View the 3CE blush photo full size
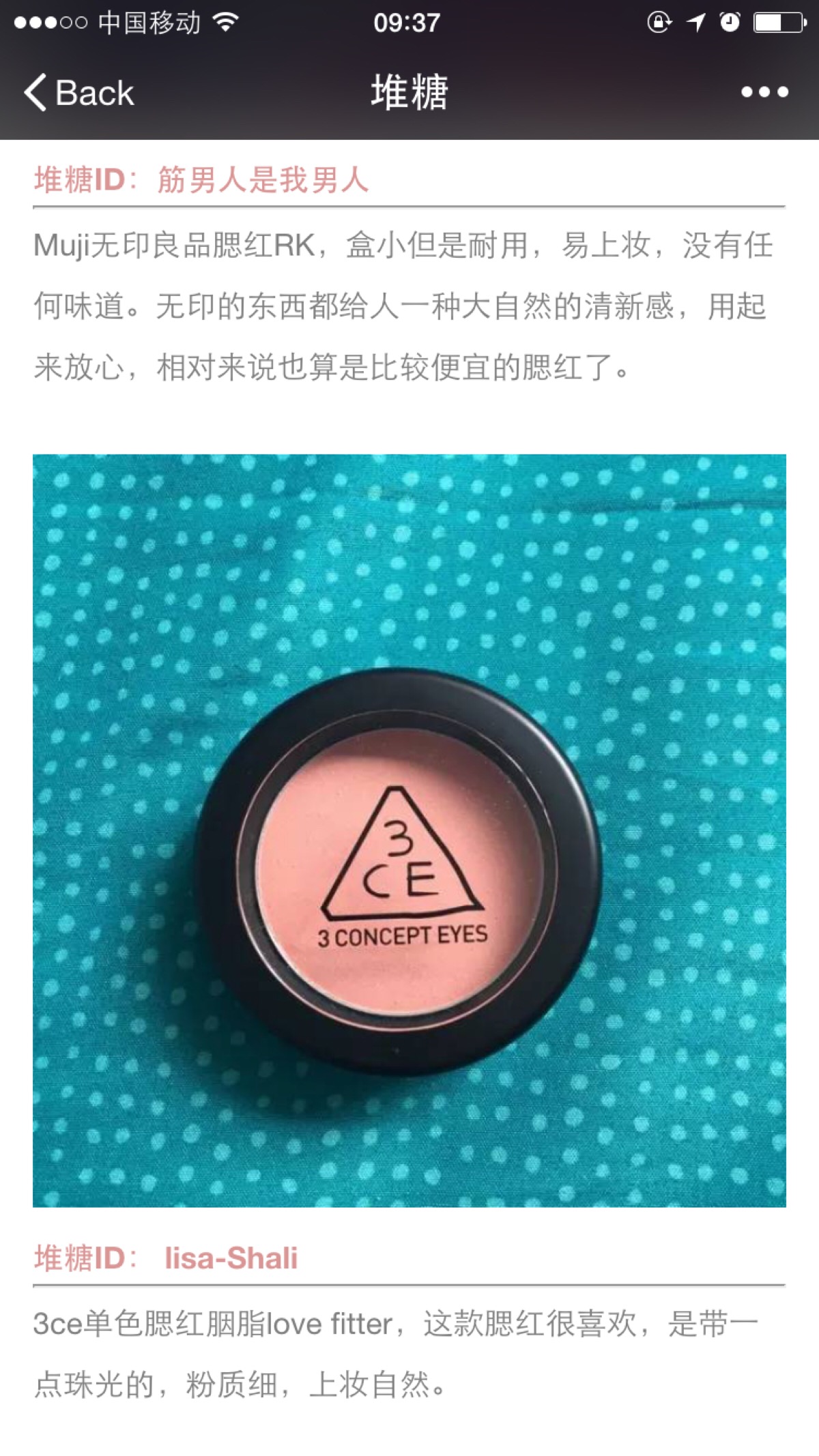819x1456 pixels. (409, 830)
